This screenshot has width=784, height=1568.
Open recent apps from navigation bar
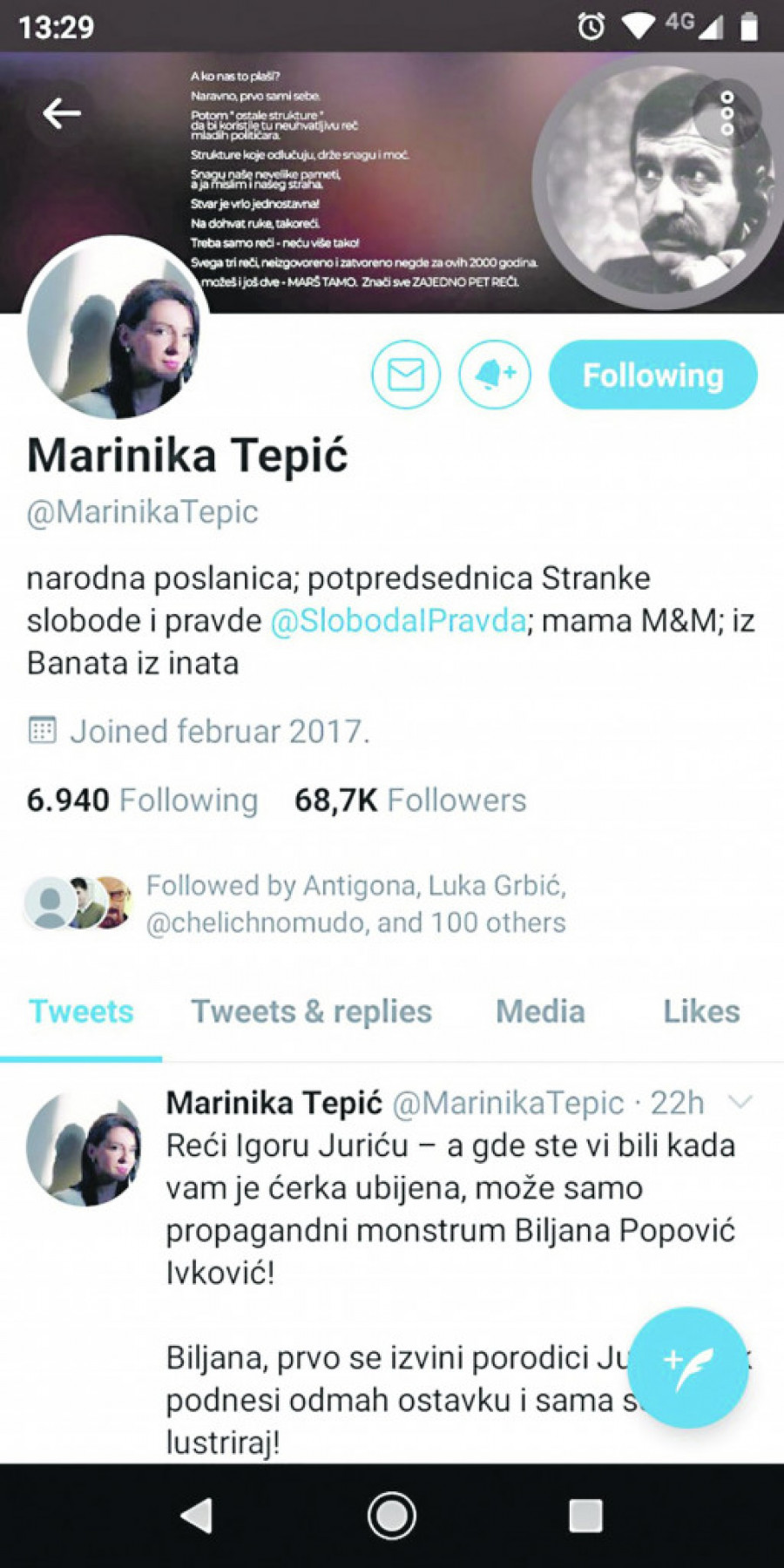pos(585,1516)
